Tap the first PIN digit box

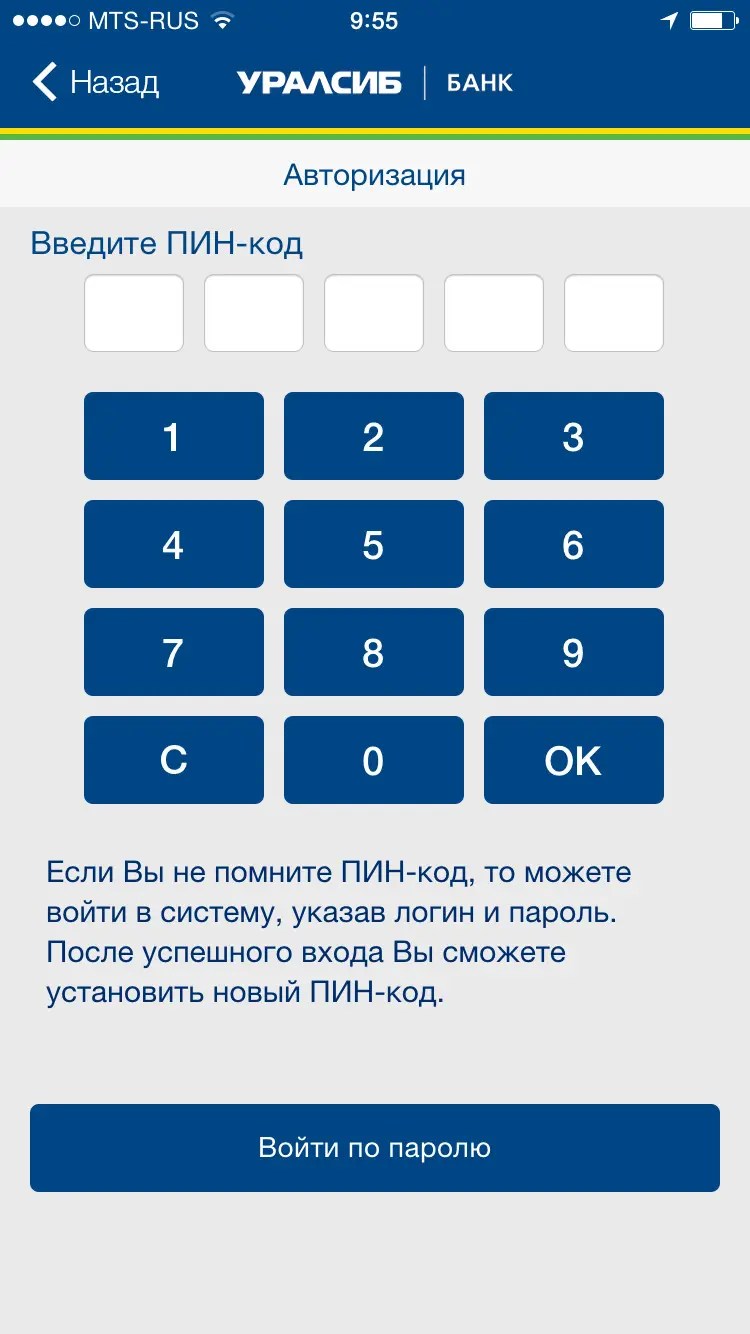click(x=134, y=313)
